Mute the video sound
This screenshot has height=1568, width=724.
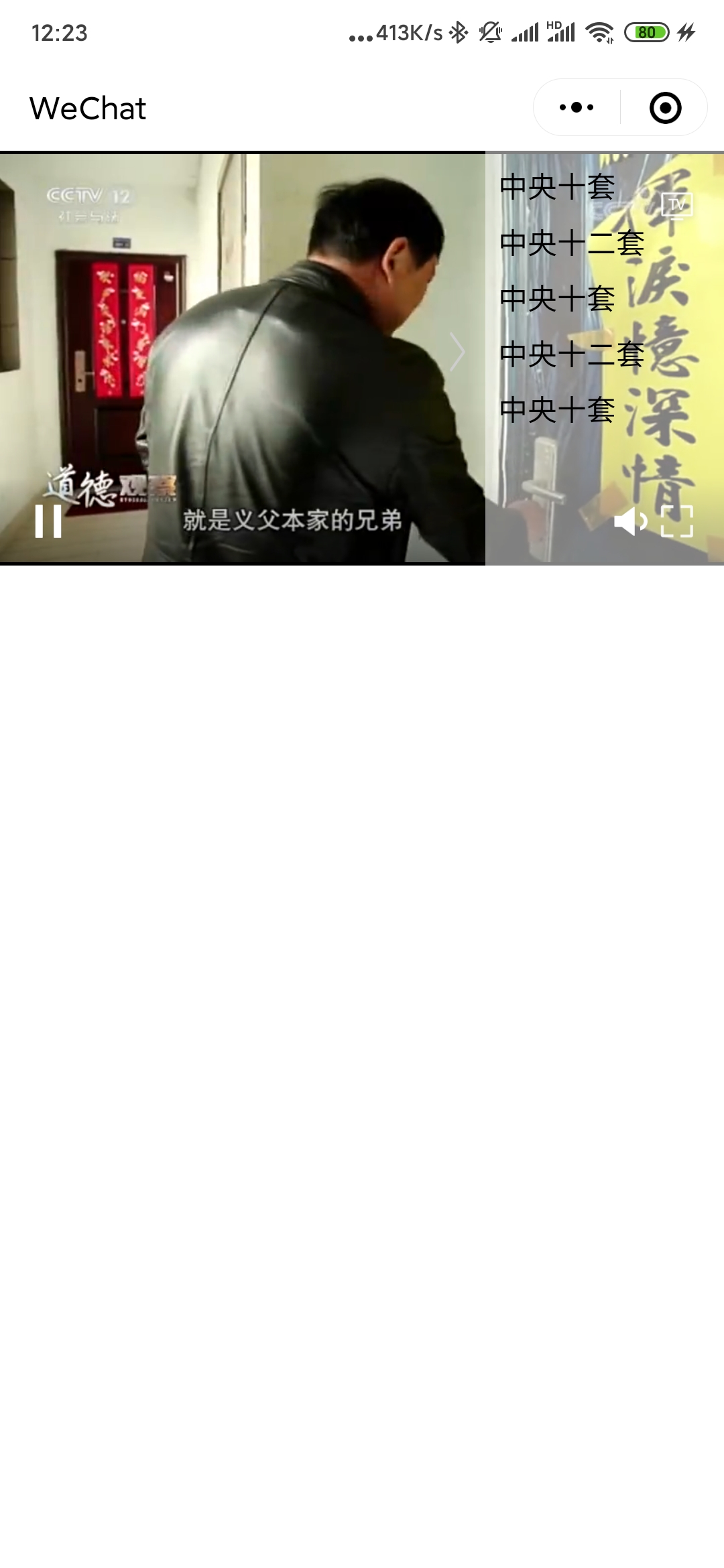630,521
